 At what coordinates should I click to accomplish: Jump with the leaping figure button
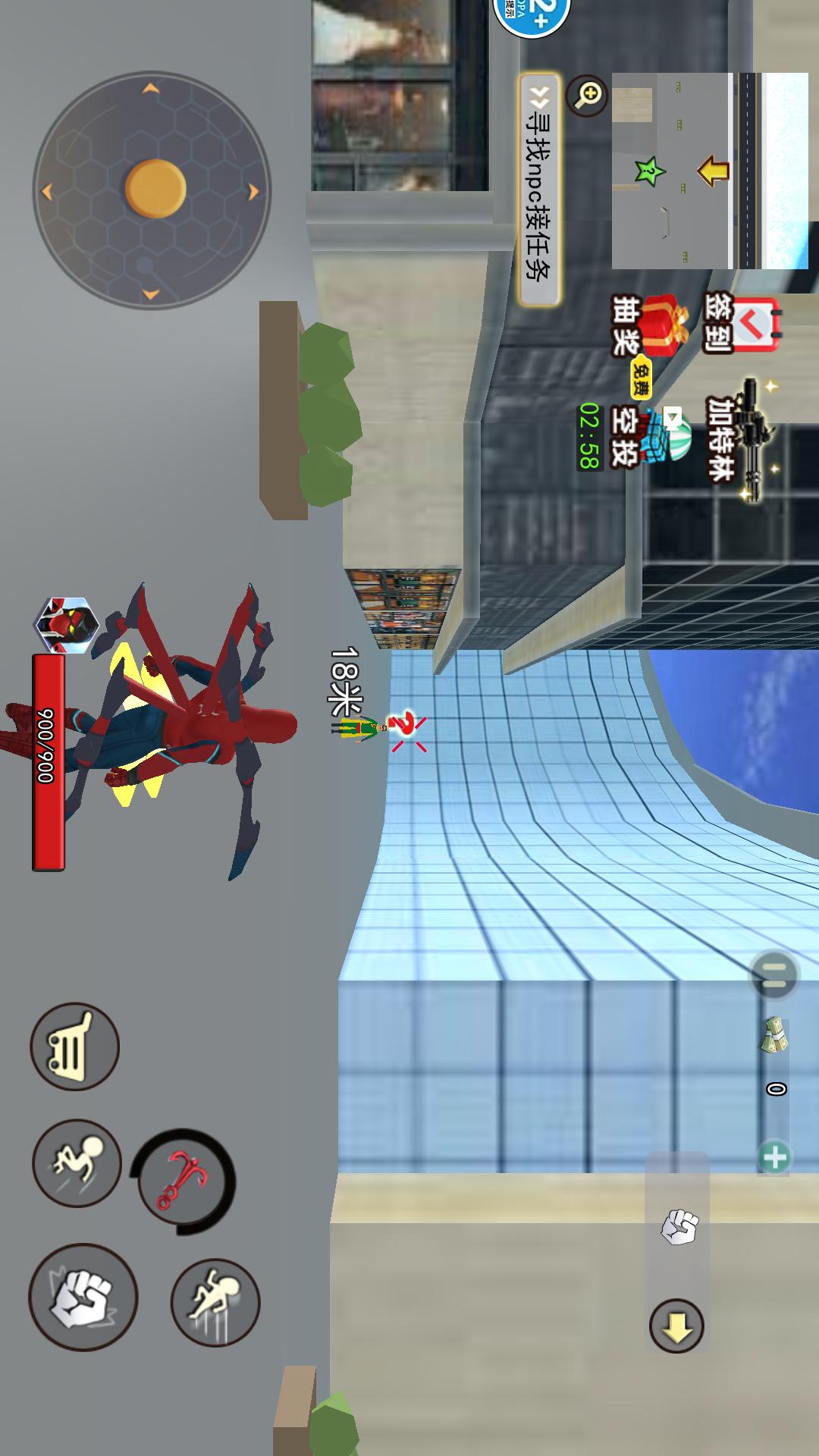(x=215, y=1304)
